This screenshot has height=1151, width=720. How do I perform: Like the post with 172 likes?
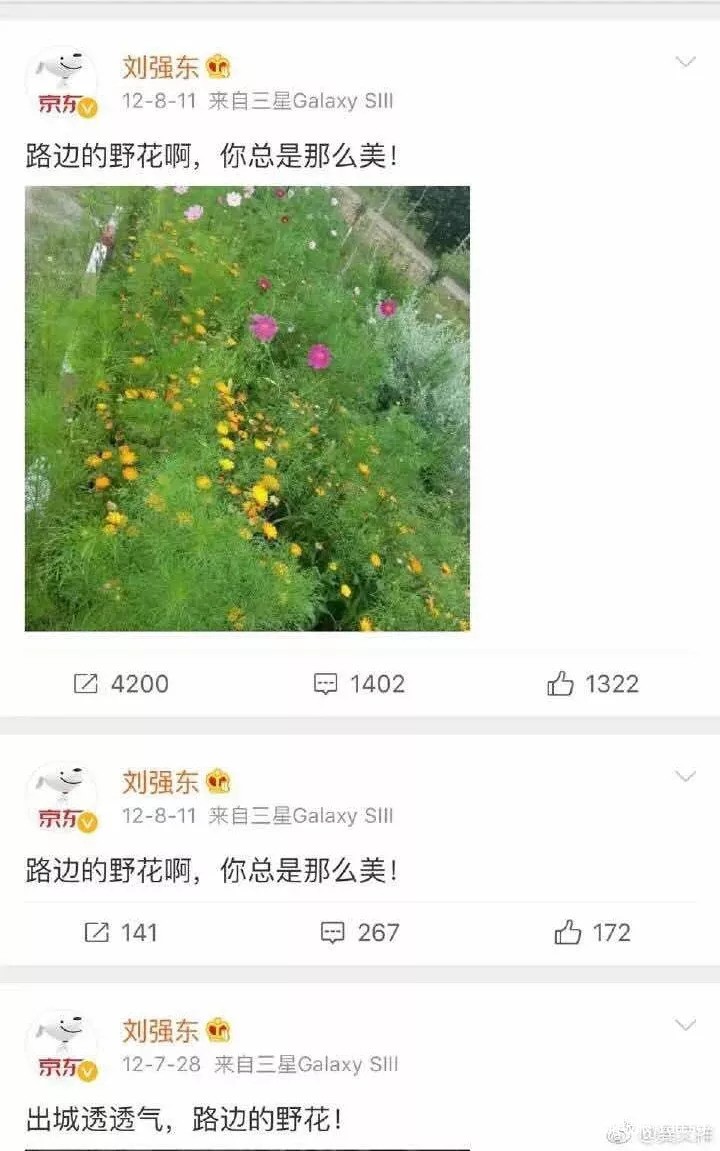pyautogui.click(x=592, y=933)
